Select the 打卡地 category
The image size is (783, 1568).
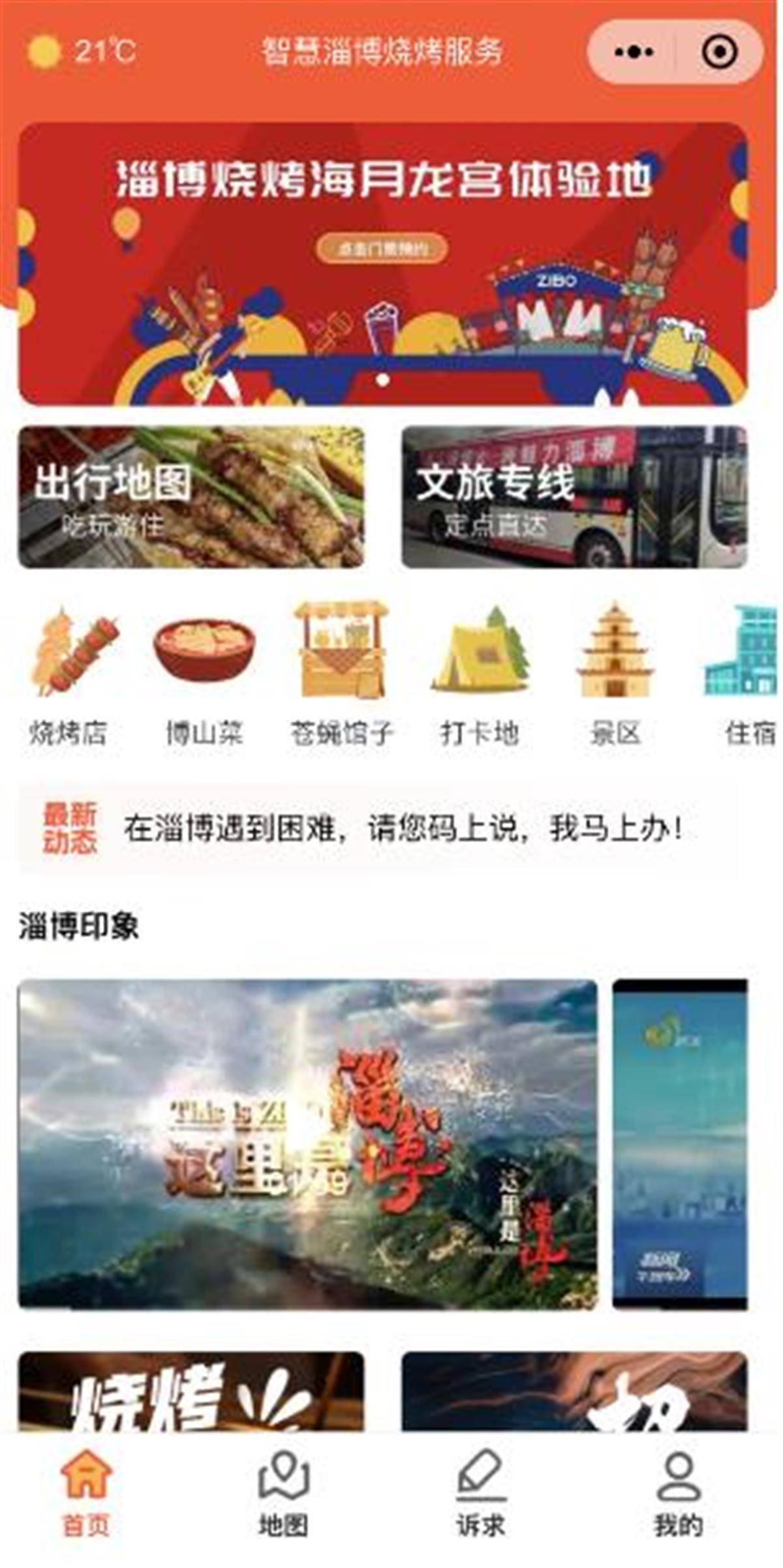click(x=480, y=675)
